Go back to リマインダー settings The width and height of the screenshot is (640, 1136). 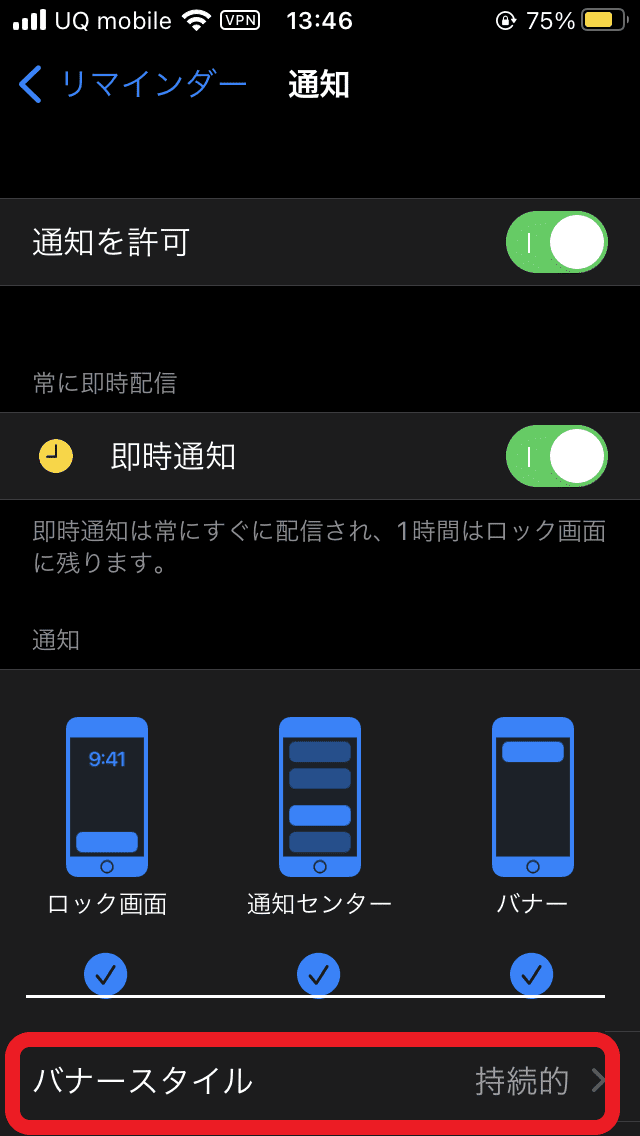coord(132,84)
